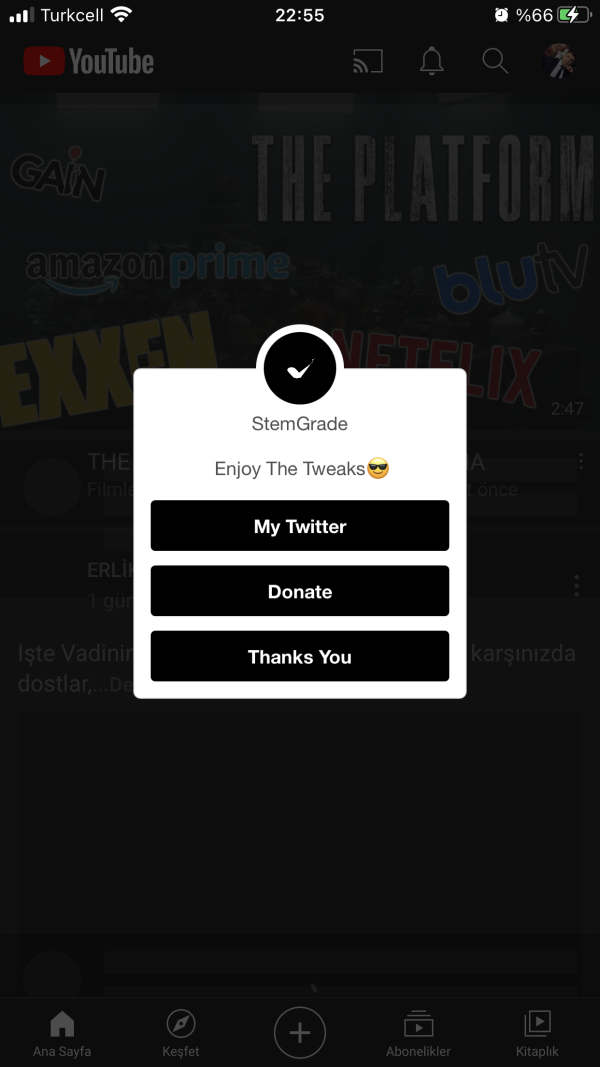Viewport: 600px width, 1067px height.
Task: Open the account profile avatar
Action: (559, 62)
